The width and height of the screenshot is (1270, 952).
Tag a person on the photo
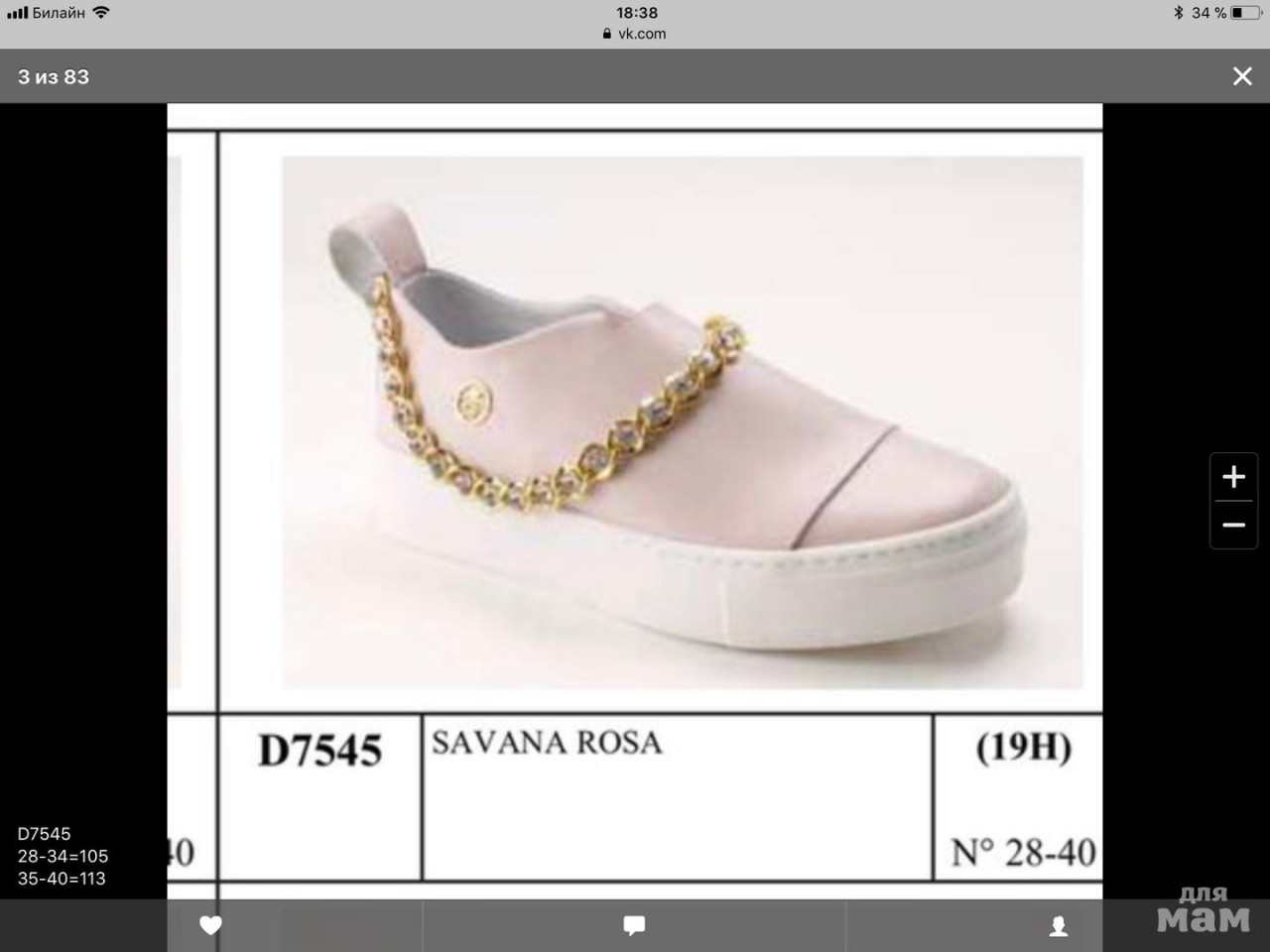pyautogui.click(x=1058, y=926)
